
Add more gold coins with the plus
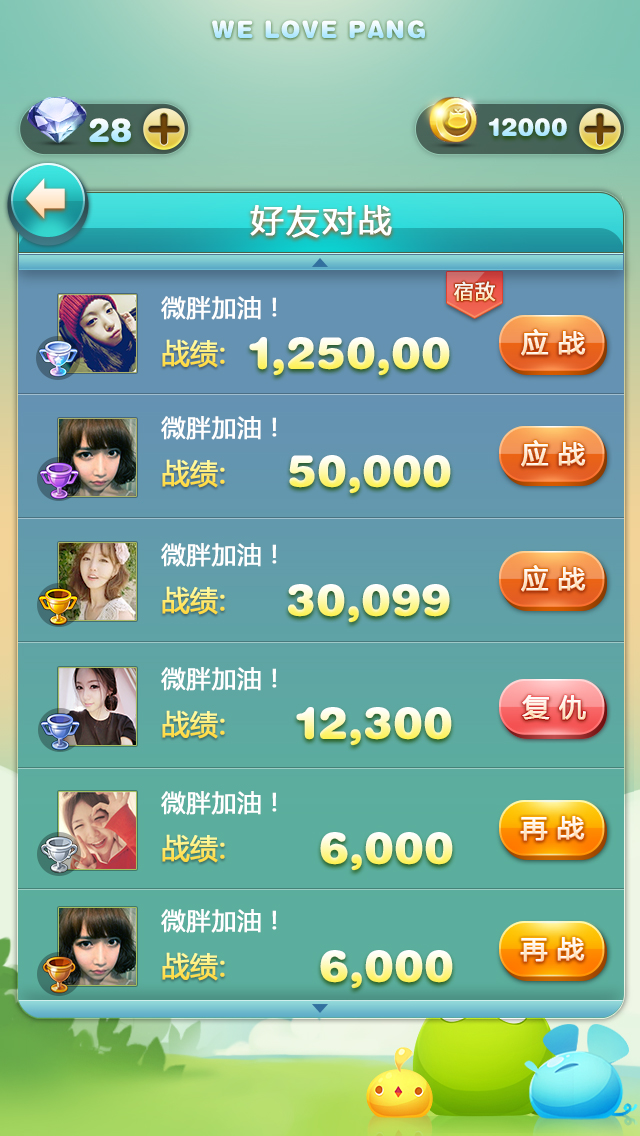point(600,129)
